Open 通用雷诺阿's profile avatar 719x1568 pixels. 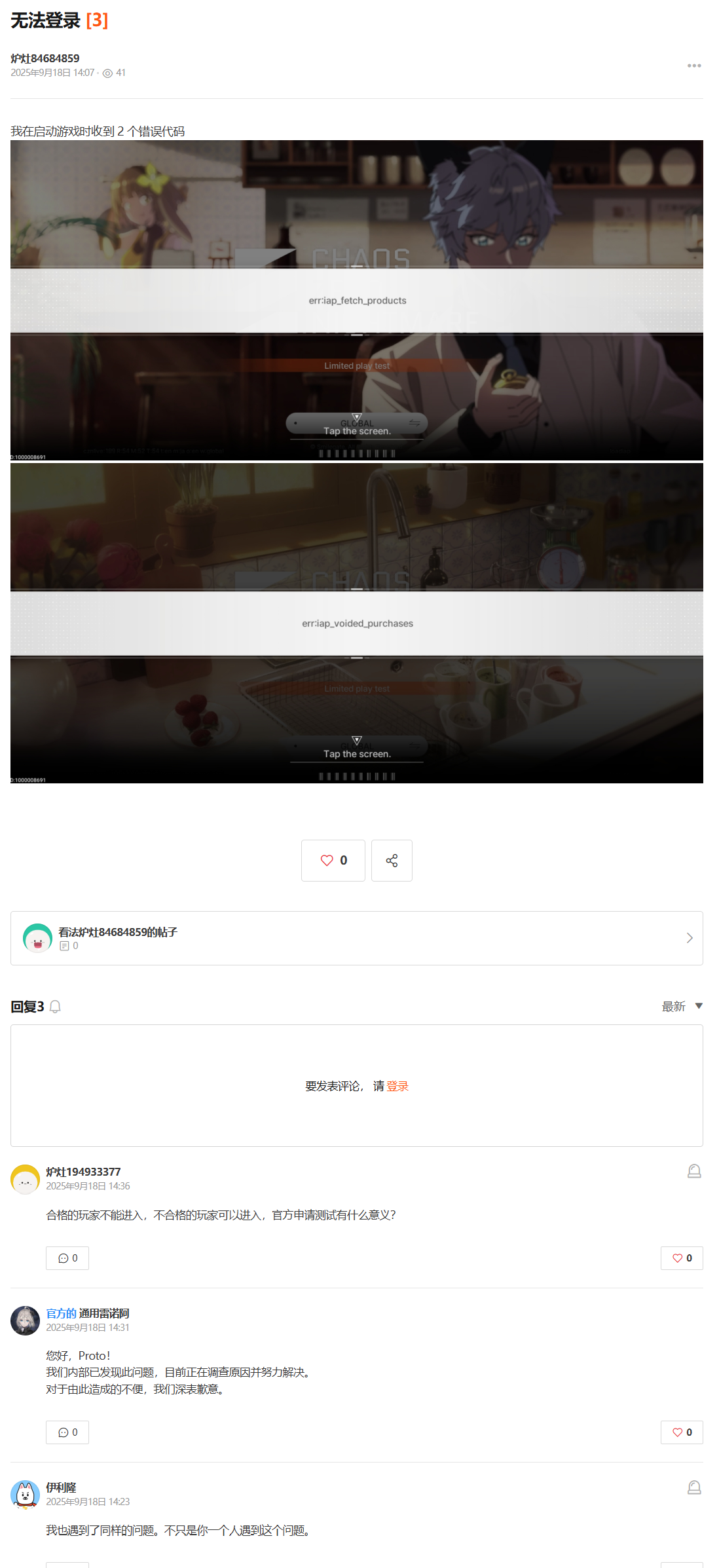(25, 1320)
